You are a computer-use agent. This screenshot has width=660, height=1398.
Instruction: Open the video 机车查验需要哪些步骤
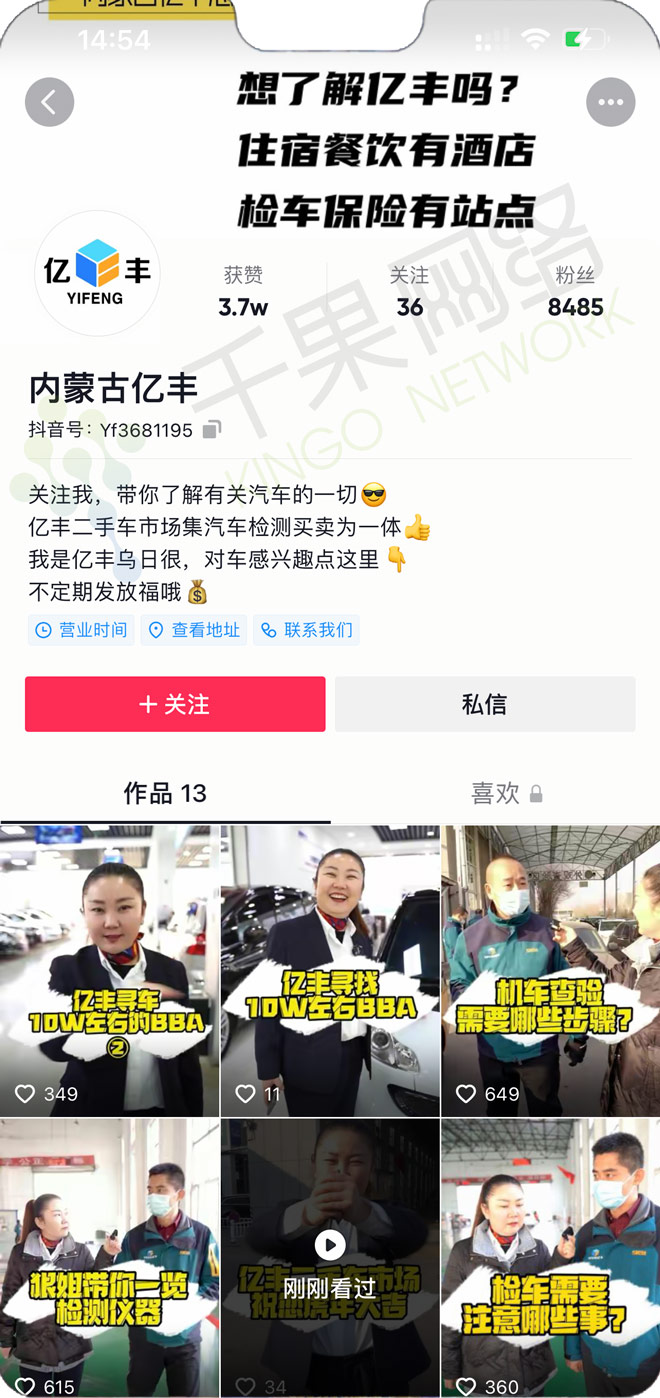(550, 970)
